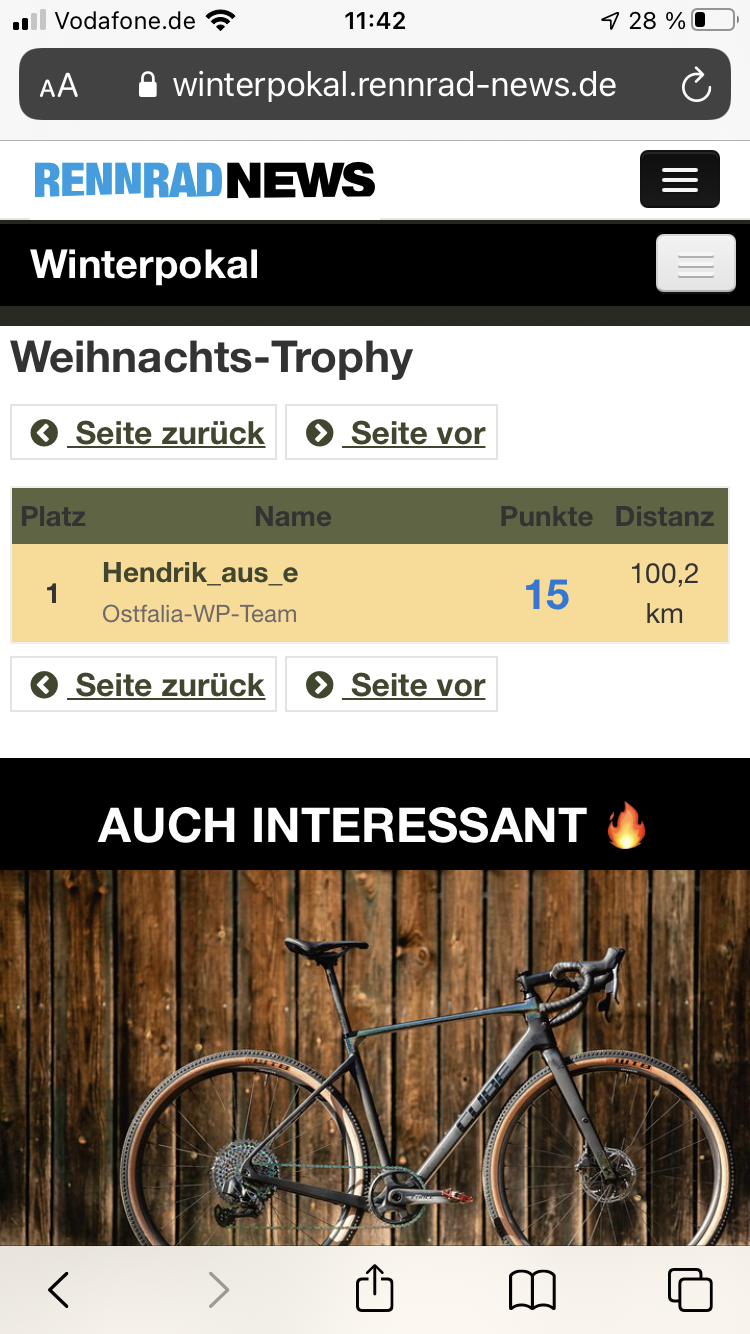Go back to the previous Safari page
Image resolution: width=750 pixels, height=1334 pixels.
pyautogui.click(x=58, y=1290)
